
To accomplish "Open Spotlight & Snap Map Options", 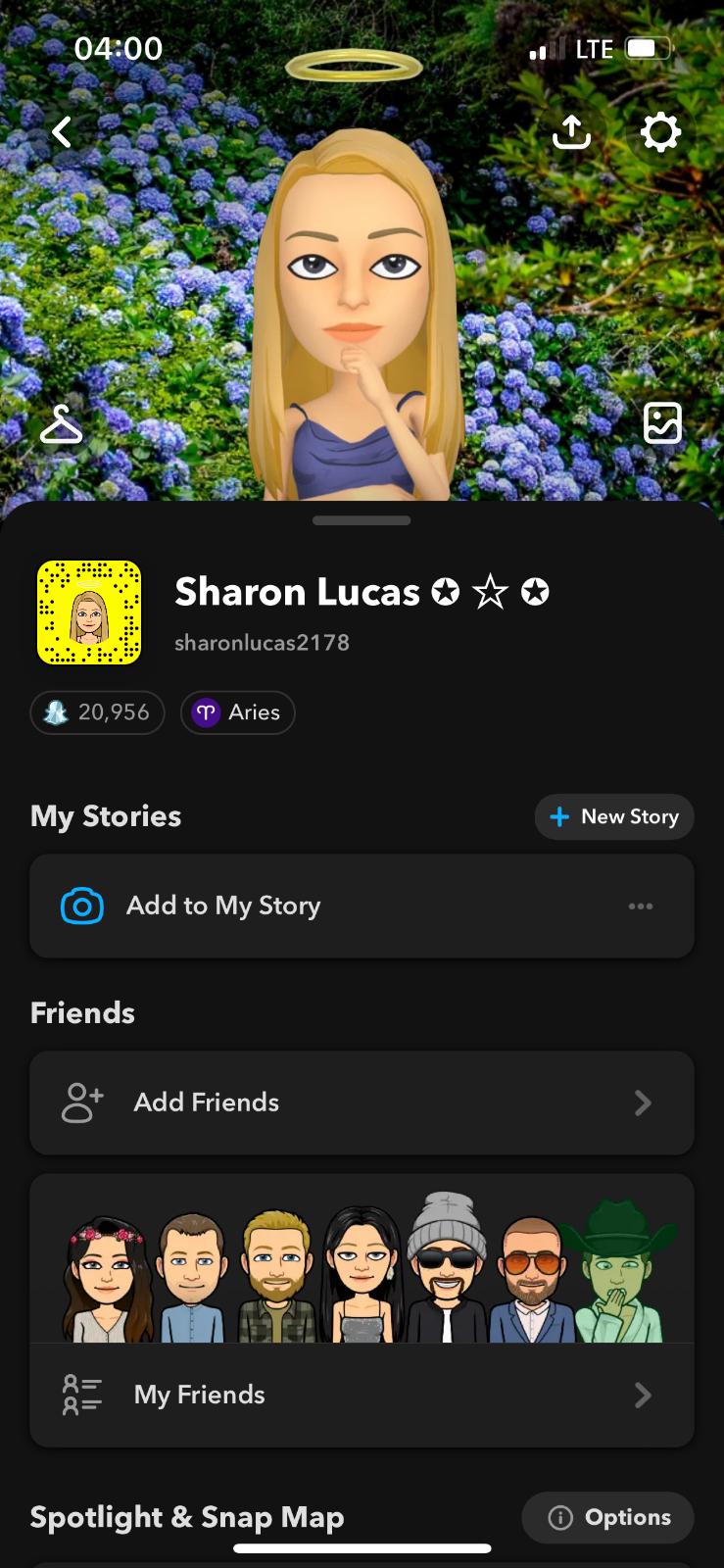I will pyautogui.click(x=608, y=1517).
